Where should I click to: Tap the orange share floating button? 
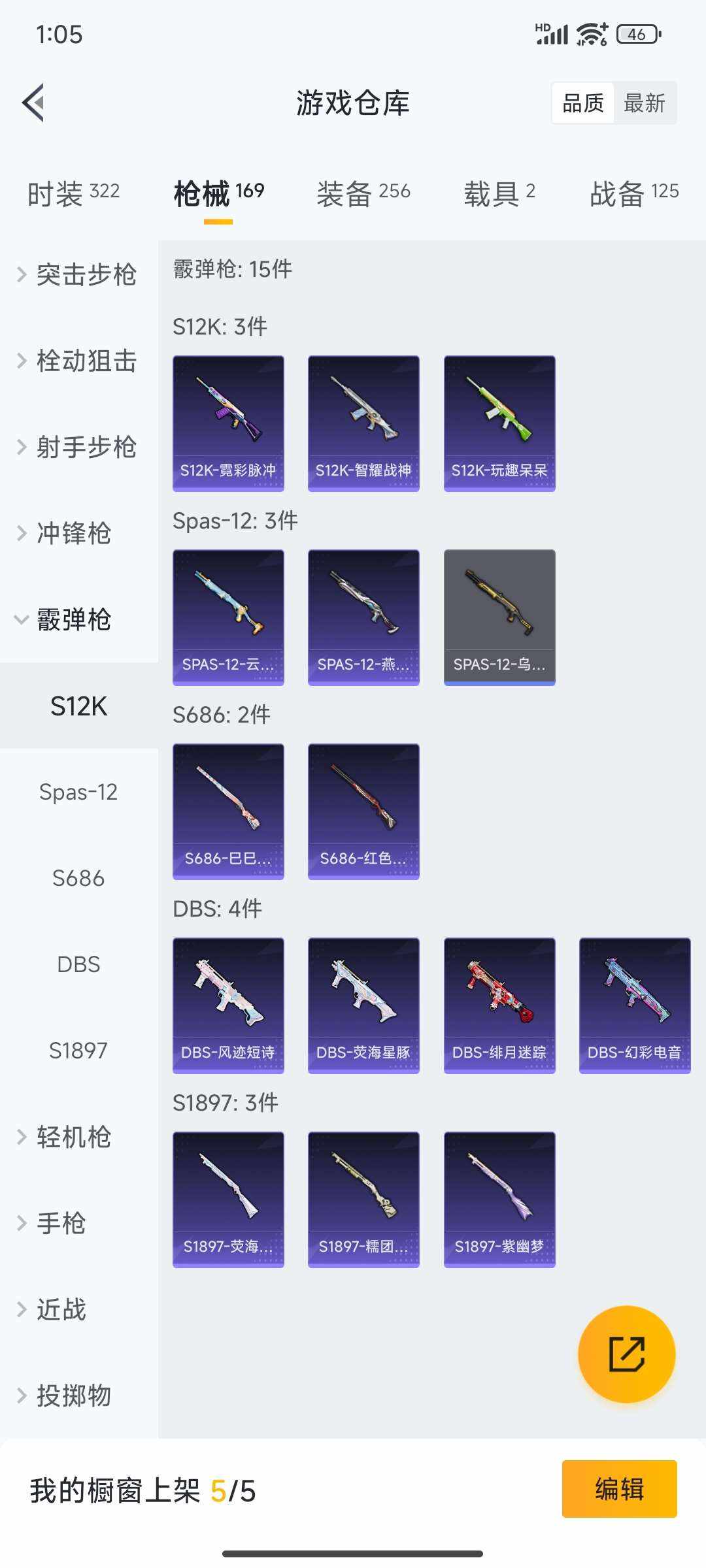pyautogui.click(x=626, y=1354)
